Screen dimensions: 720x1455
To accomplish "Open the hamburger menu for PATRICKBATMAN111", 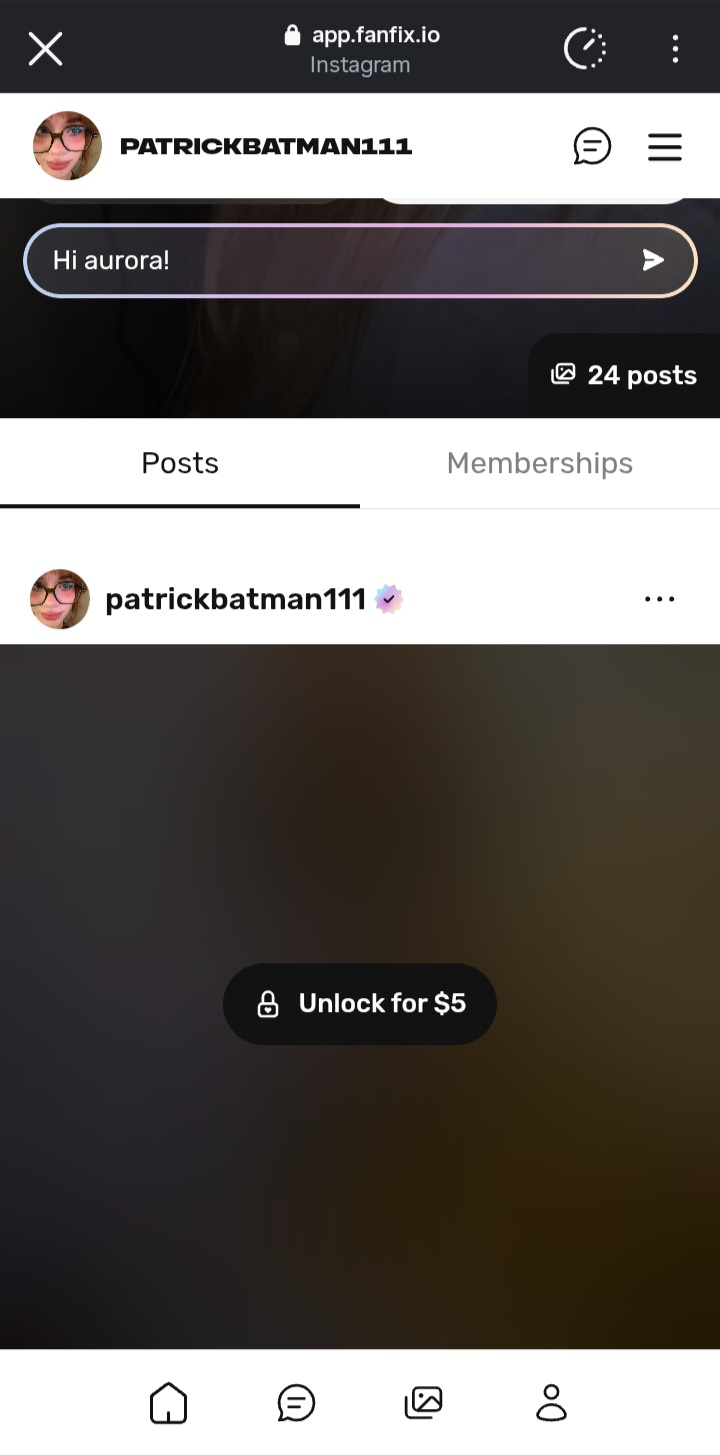I will [x=665, y=146].
